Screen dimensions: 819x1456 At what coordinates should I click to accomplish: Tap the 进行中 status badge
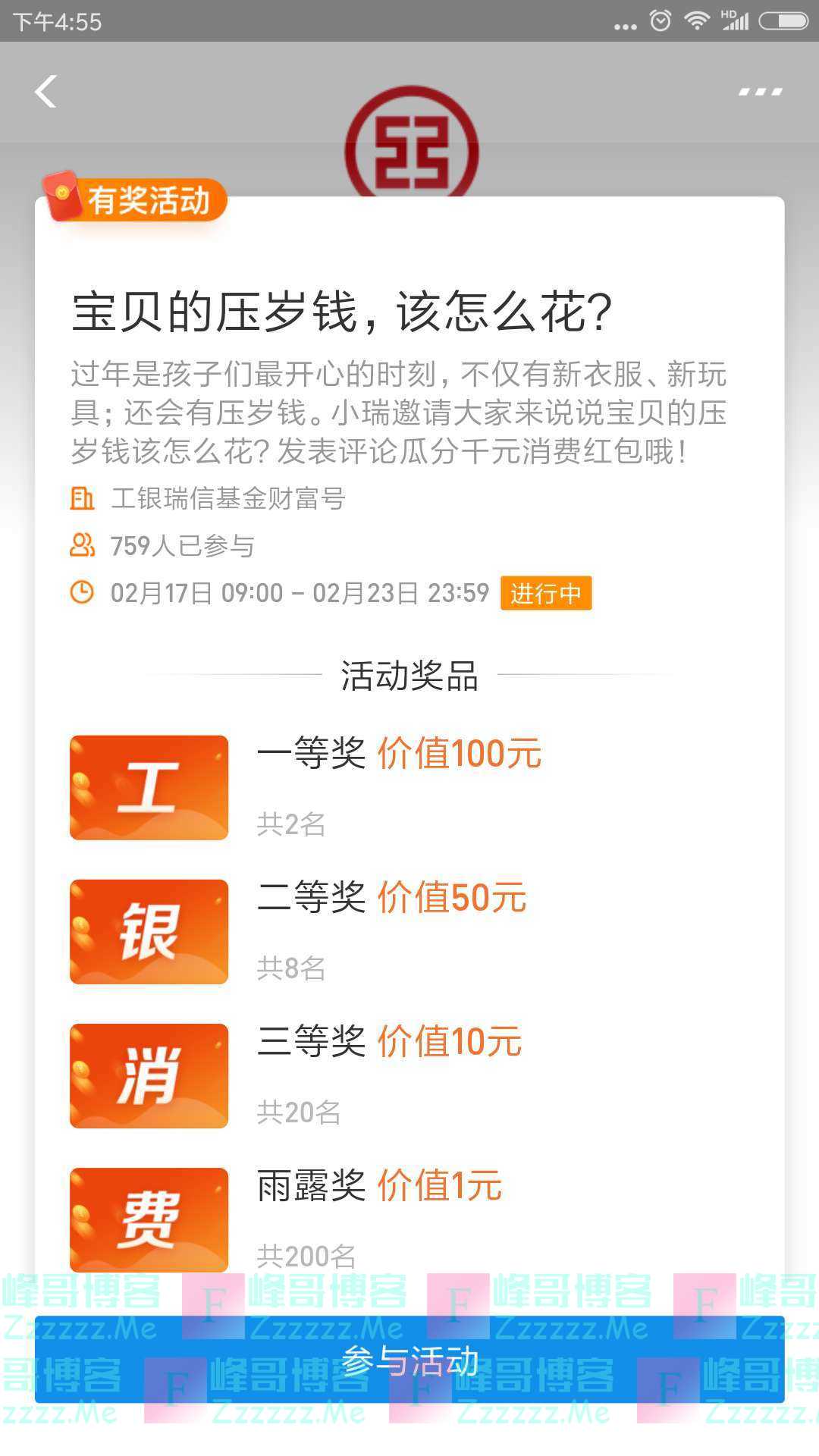coord(545,595)
